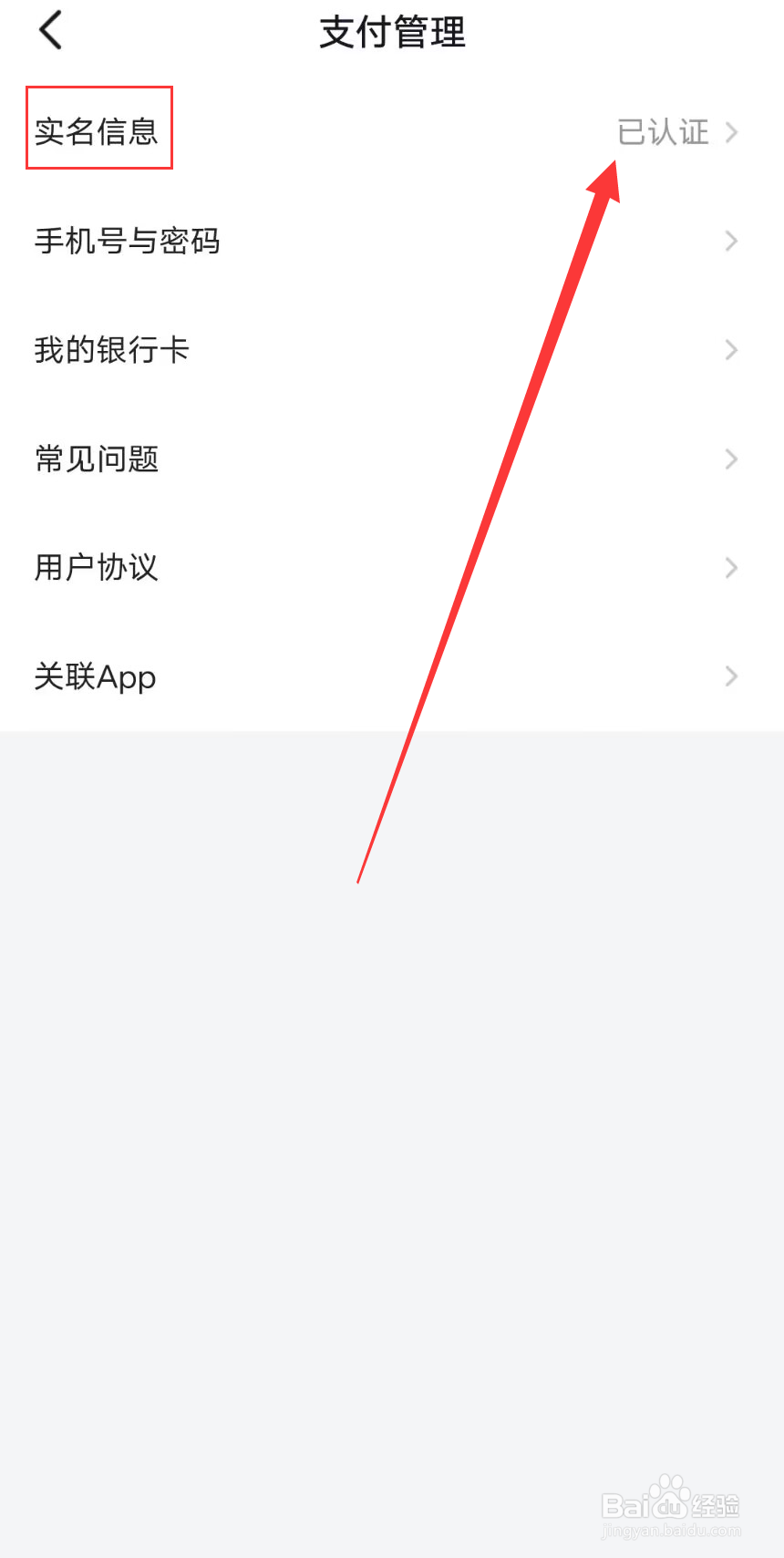
Task: Expand 用户协议 via the chevron arrow
Action: pyautogui.click(x=730, y=568)
